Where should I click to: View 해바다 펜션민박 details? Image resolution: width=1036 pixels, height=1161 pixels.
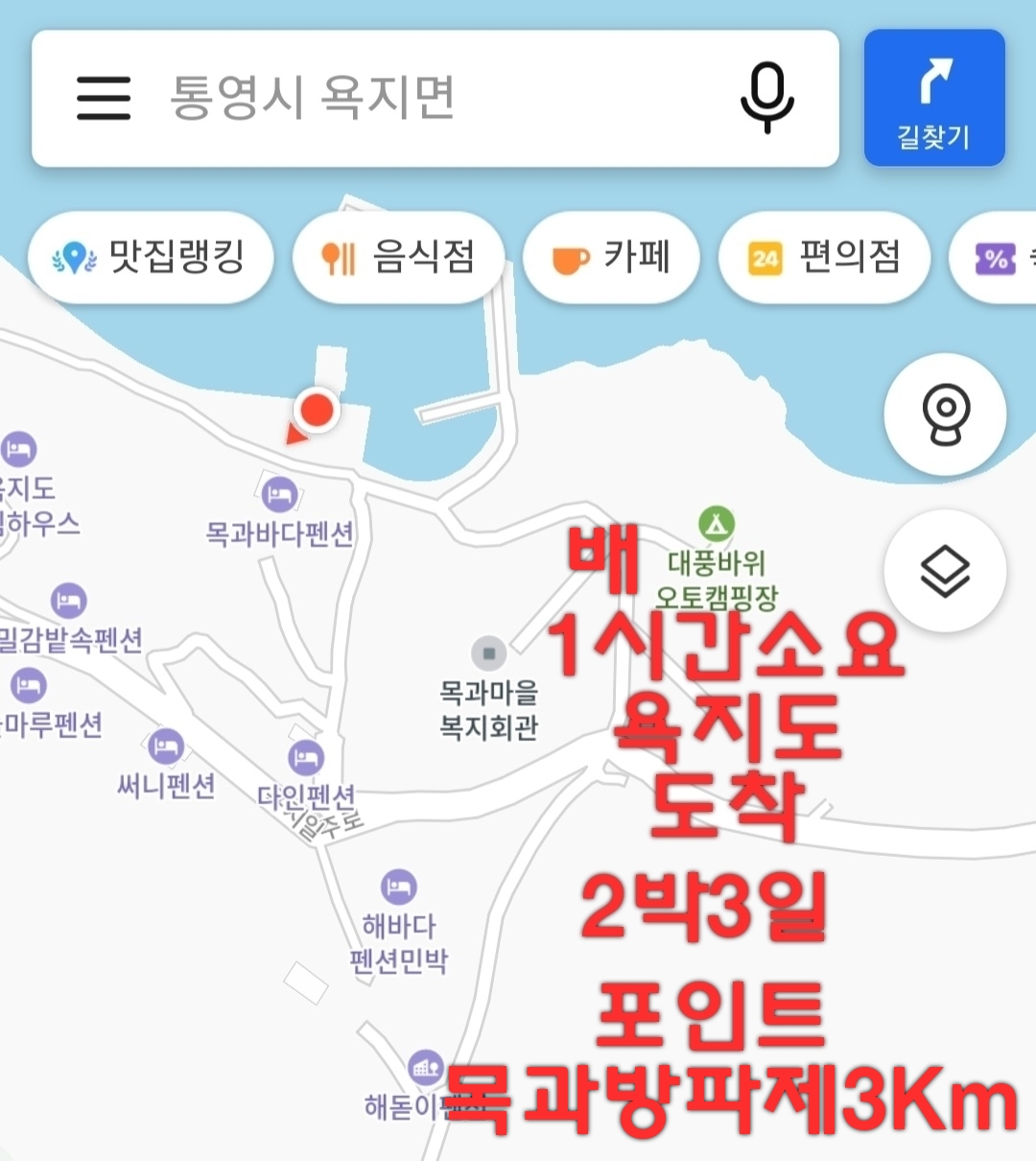pyautogui.click(x=398, y=888)
